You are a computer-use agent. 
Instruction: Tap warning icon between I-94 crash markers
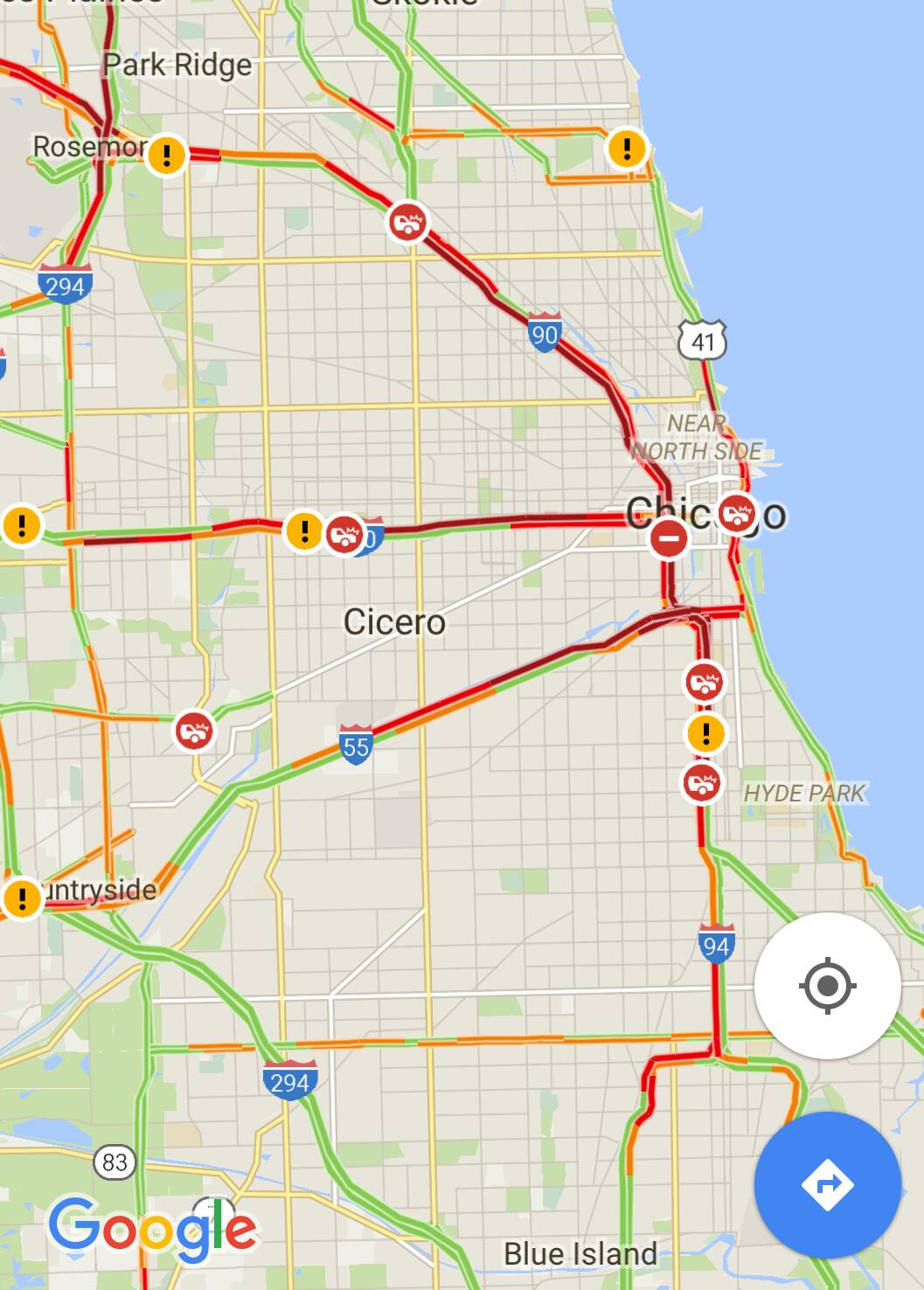705,733
